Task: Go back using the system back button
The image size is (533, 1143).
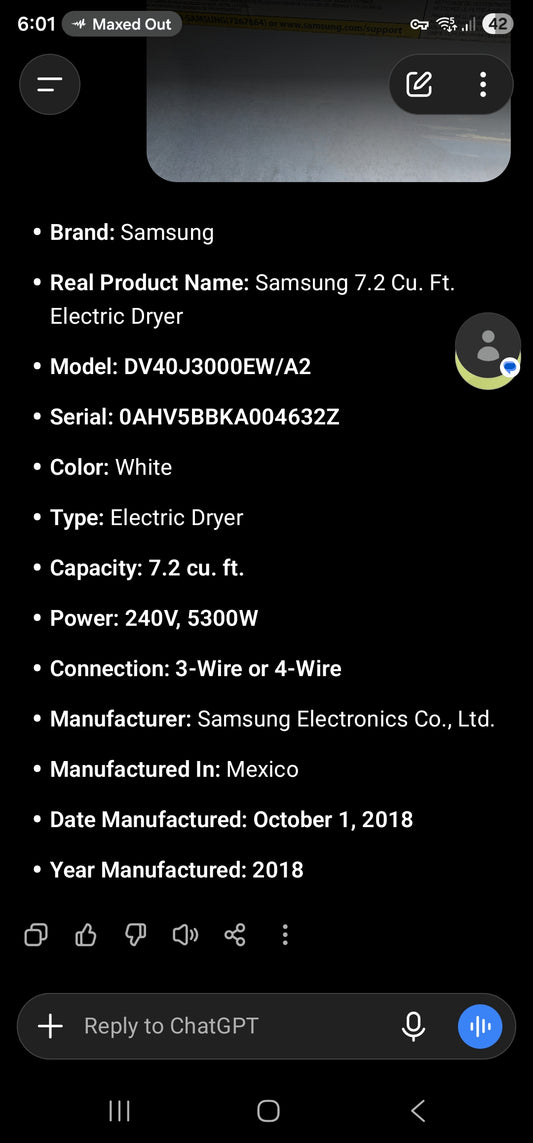Action: (x=418, y=1111)
